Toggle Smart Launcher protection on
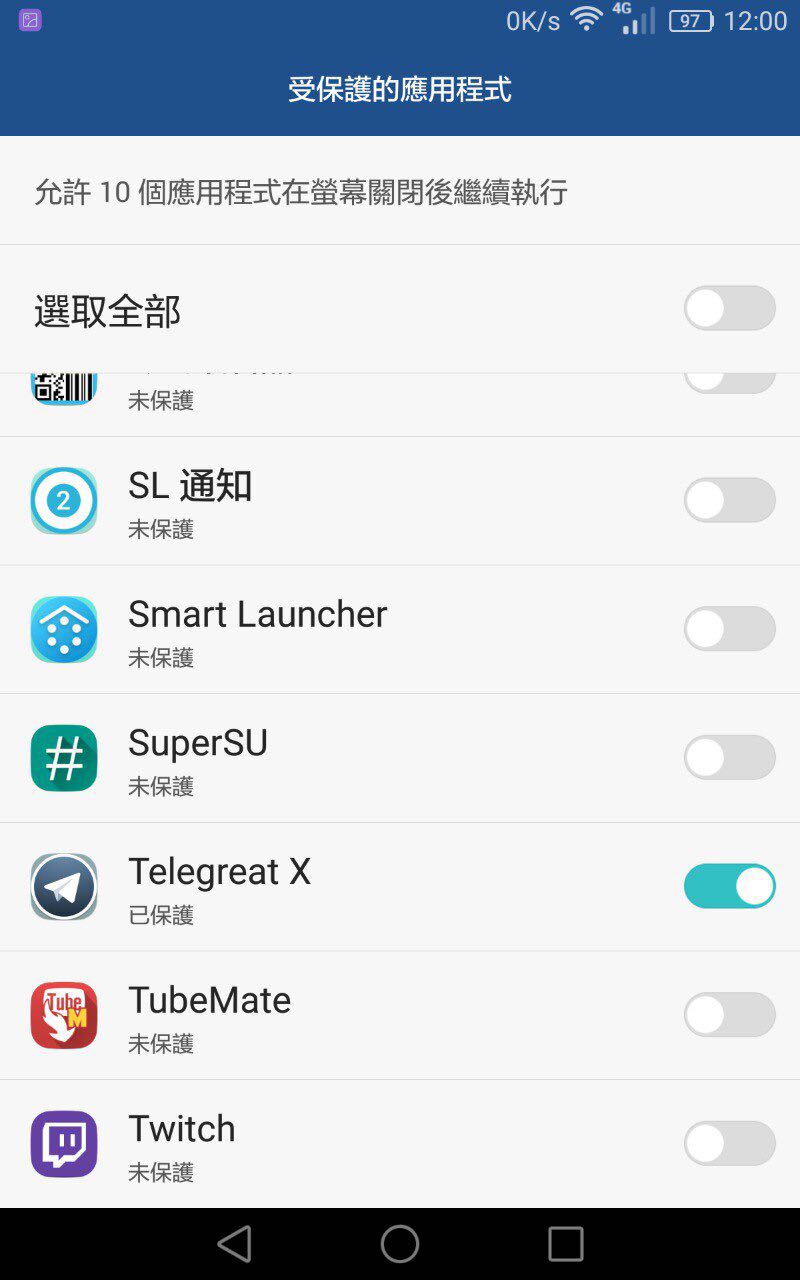This screenshot has height=1280, width=800. (x=729, y=629)
